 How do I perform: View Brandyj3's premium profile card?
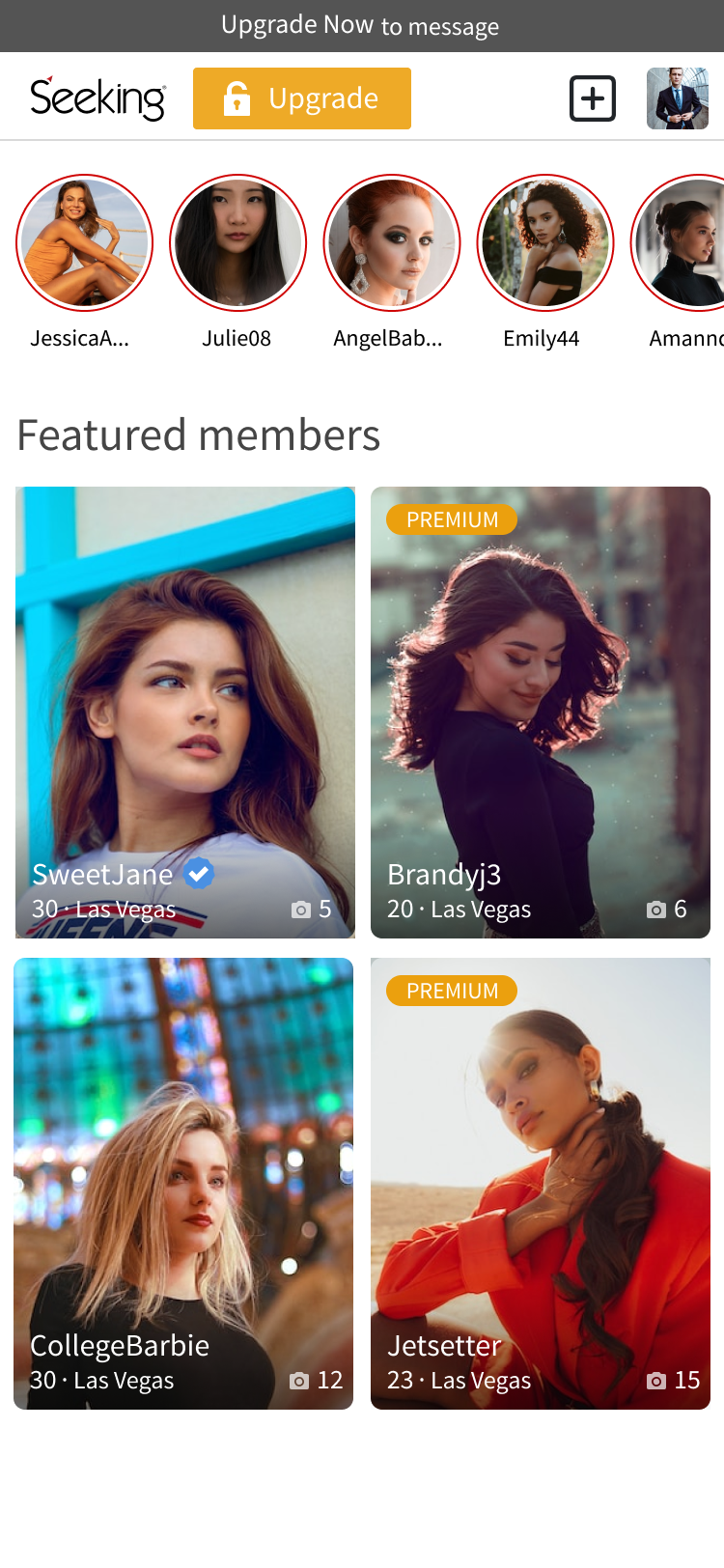click(541, 712)
